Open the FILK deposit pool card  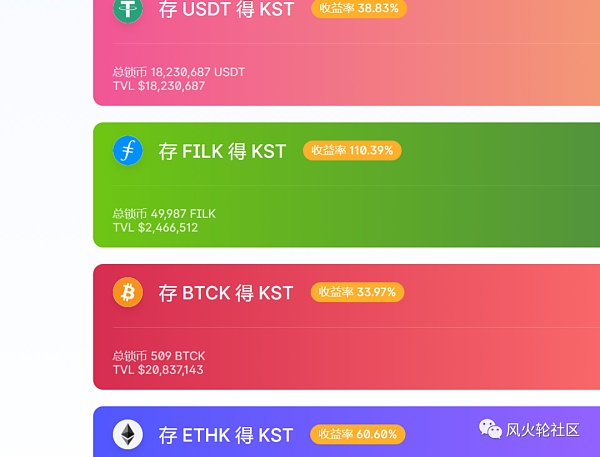coord(346,185)
